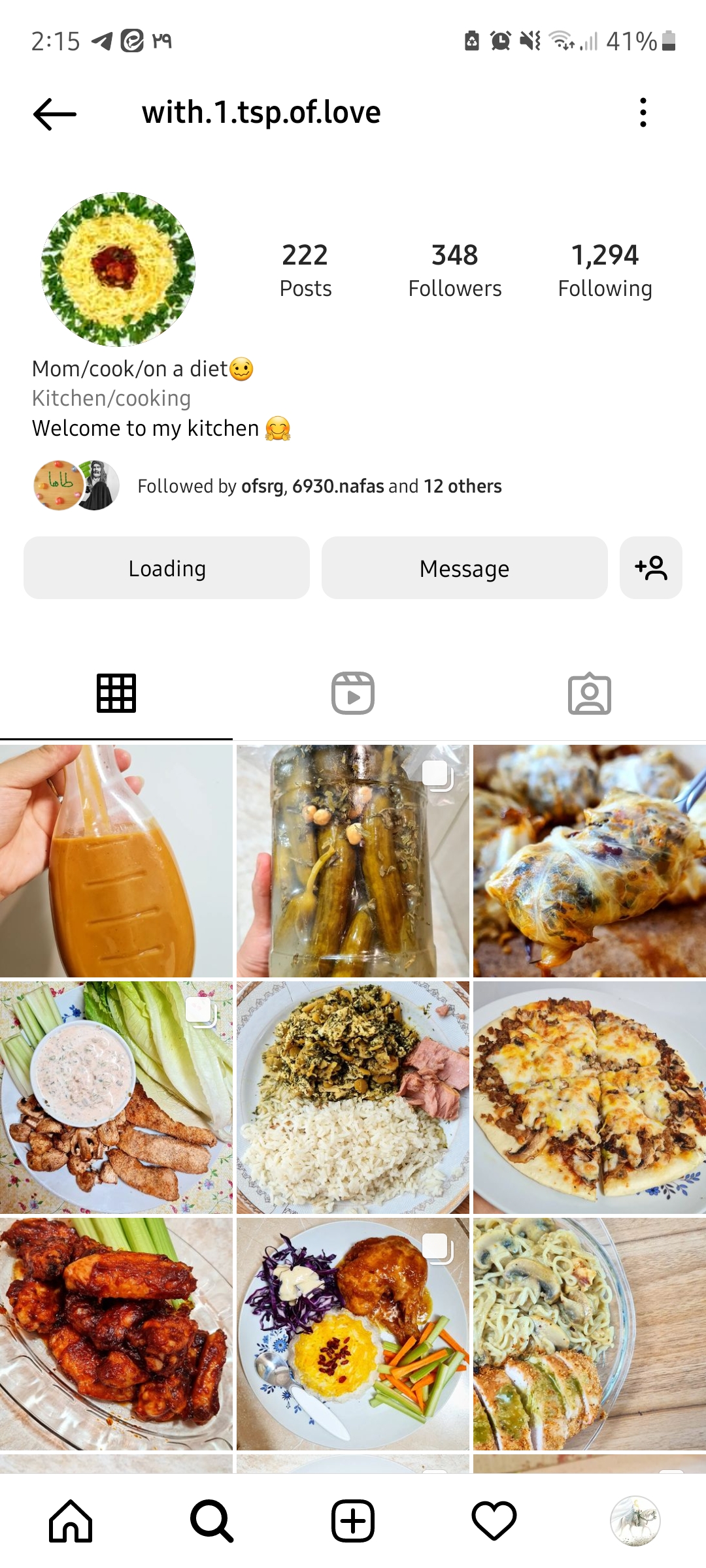Open the activity heart tab
Viewport: 706px width, 1568px height.
(494, 1521)
